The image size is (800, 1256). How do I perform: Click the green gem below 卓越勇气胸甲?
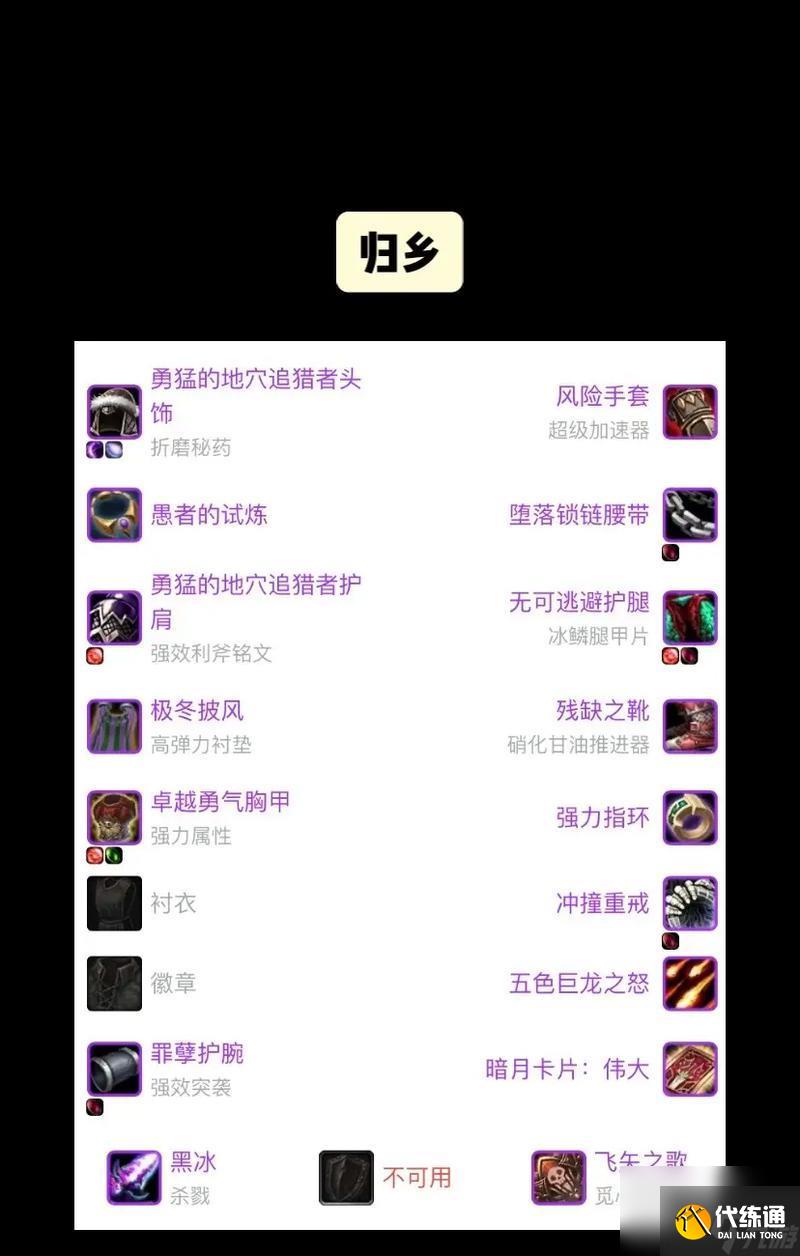pos(115,855)
